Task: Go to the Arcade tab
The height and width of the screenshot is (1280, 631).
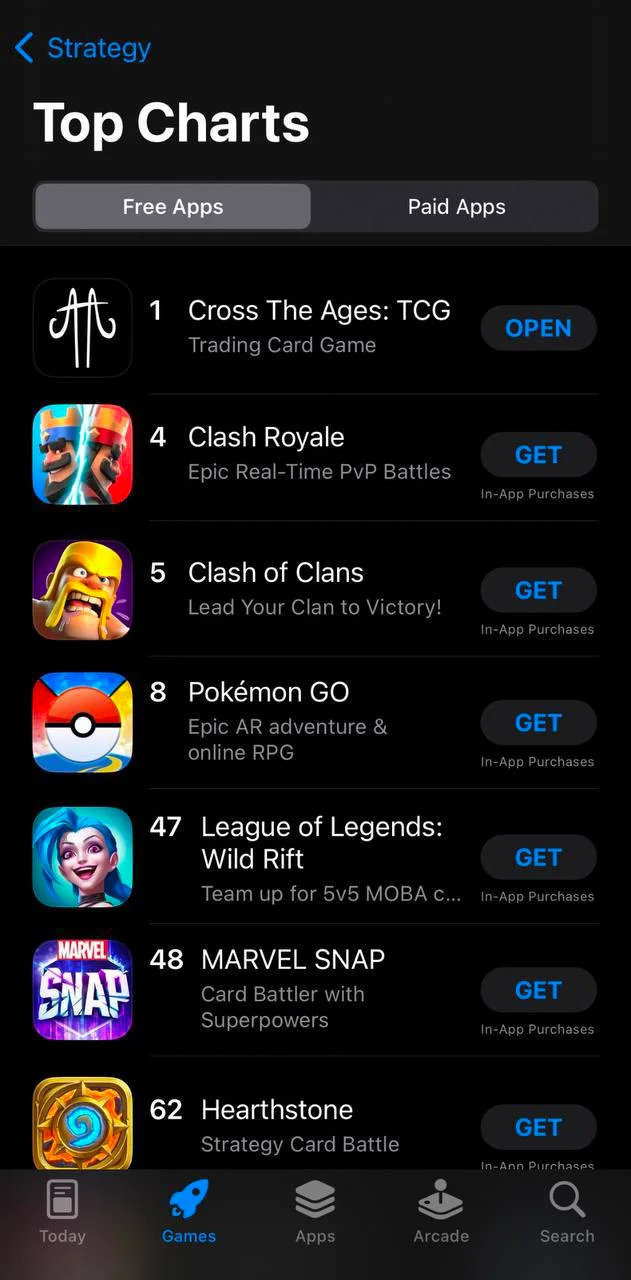Action: [x=441, y=1211]
